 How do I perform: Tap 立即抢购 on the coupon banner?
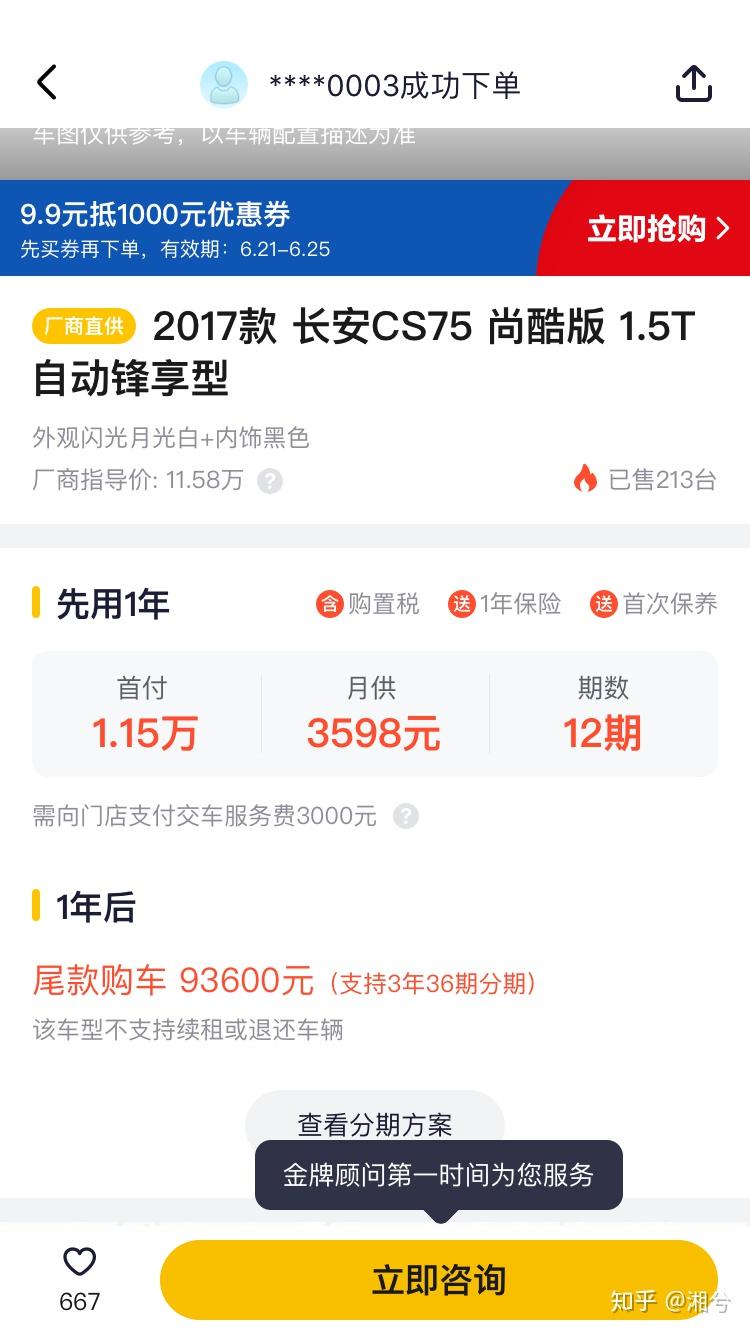pos(658,229)
